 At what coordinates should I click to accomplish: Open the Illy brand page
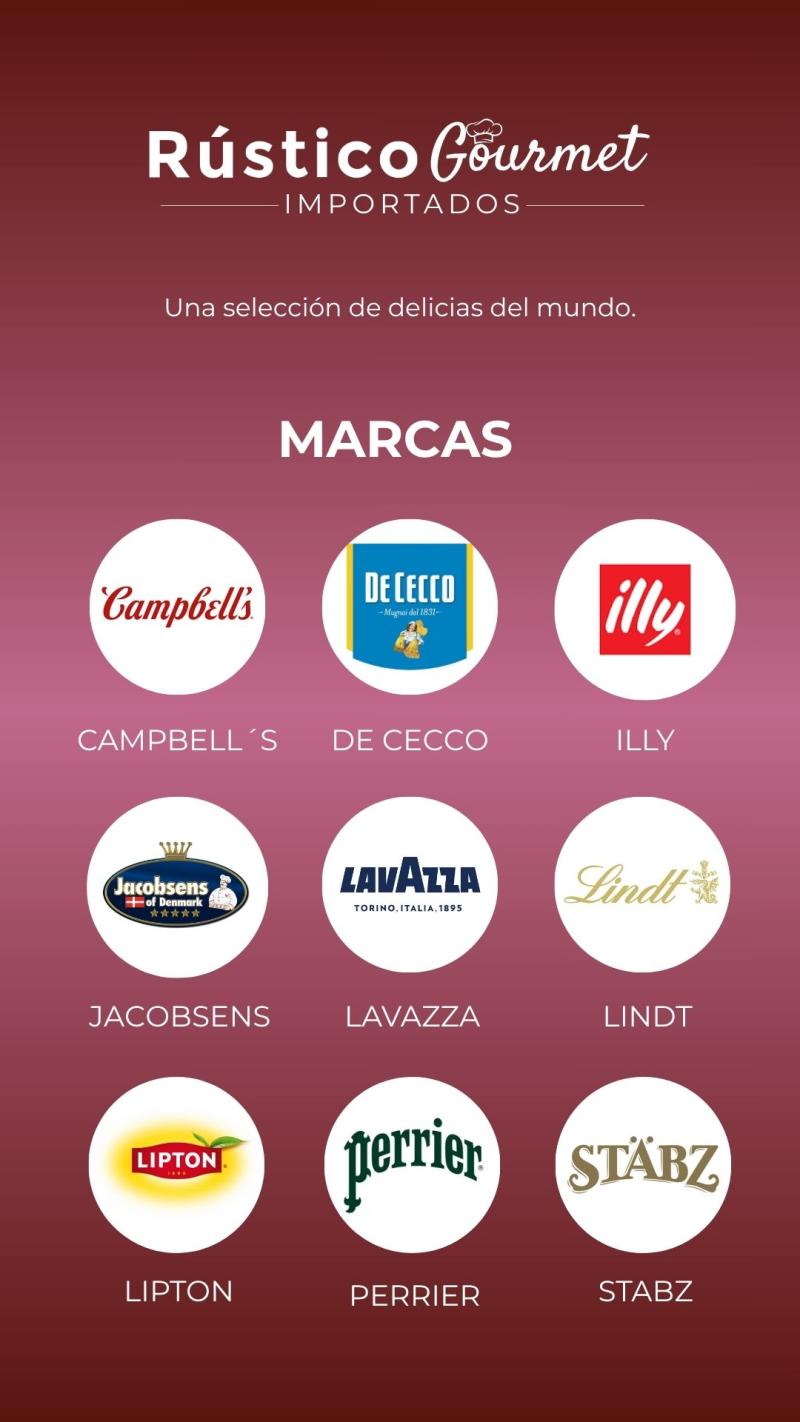645,609
